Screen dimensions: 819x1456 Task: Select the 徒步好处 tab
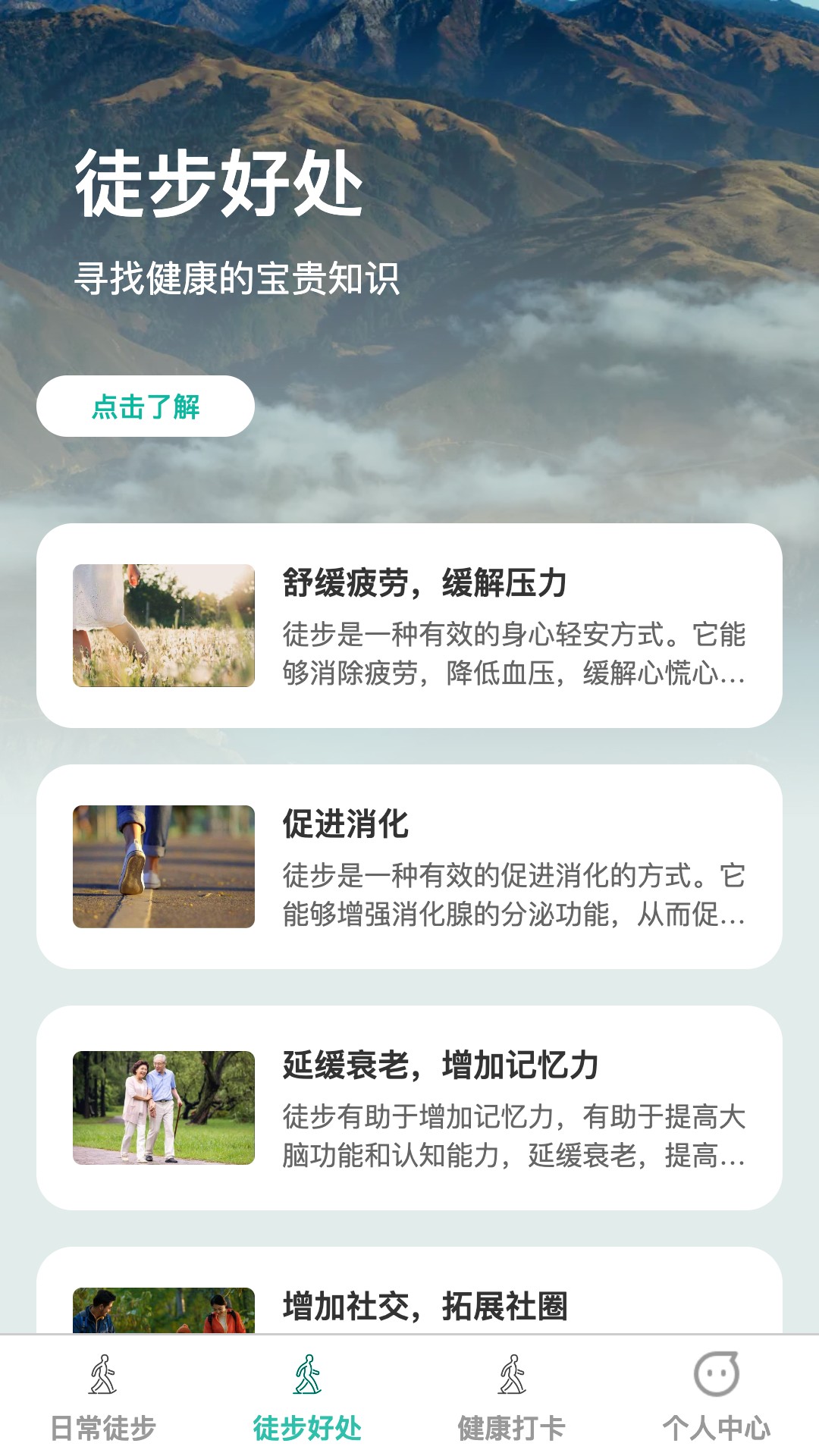[x=307, y=1397]
